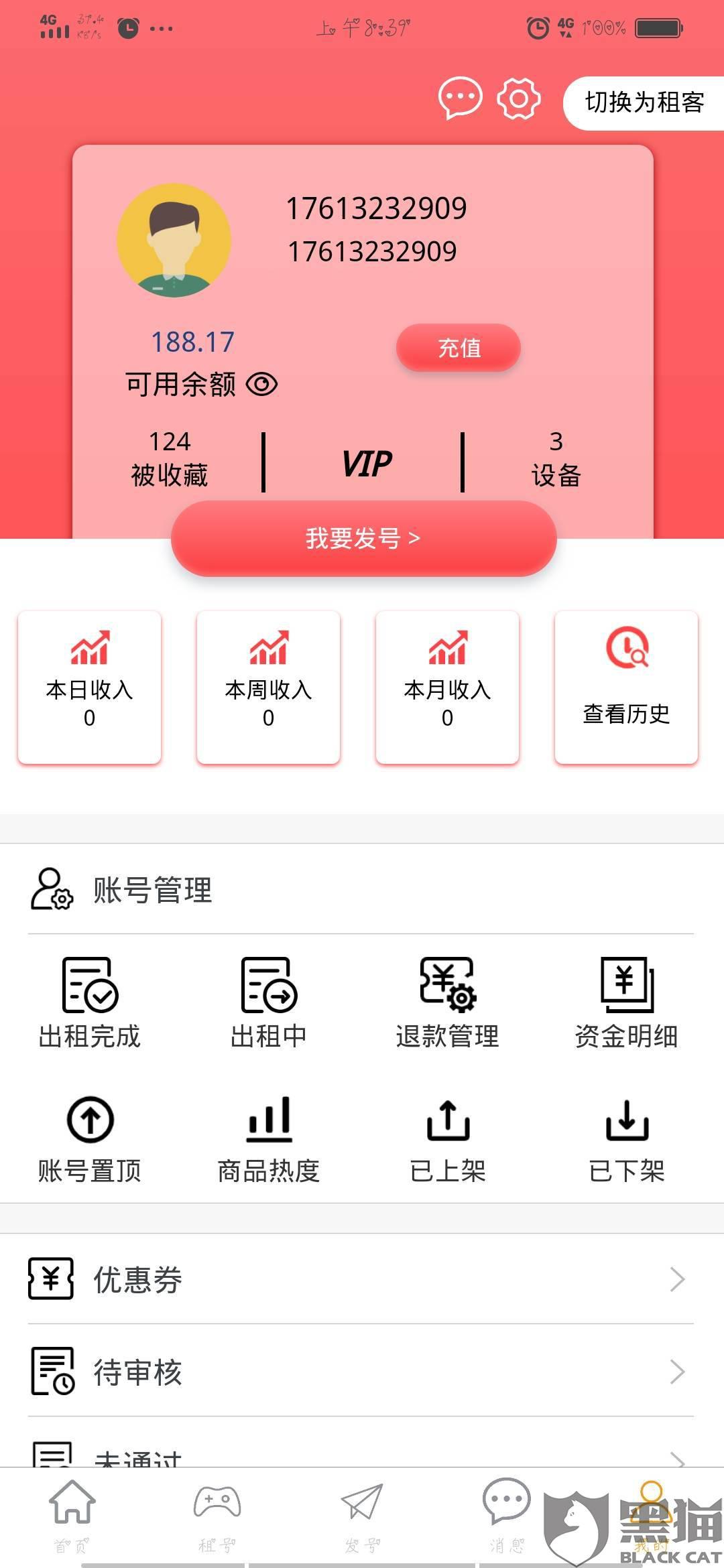
Task: Open 出租中 active rentals
Action: pos(269,1003)
